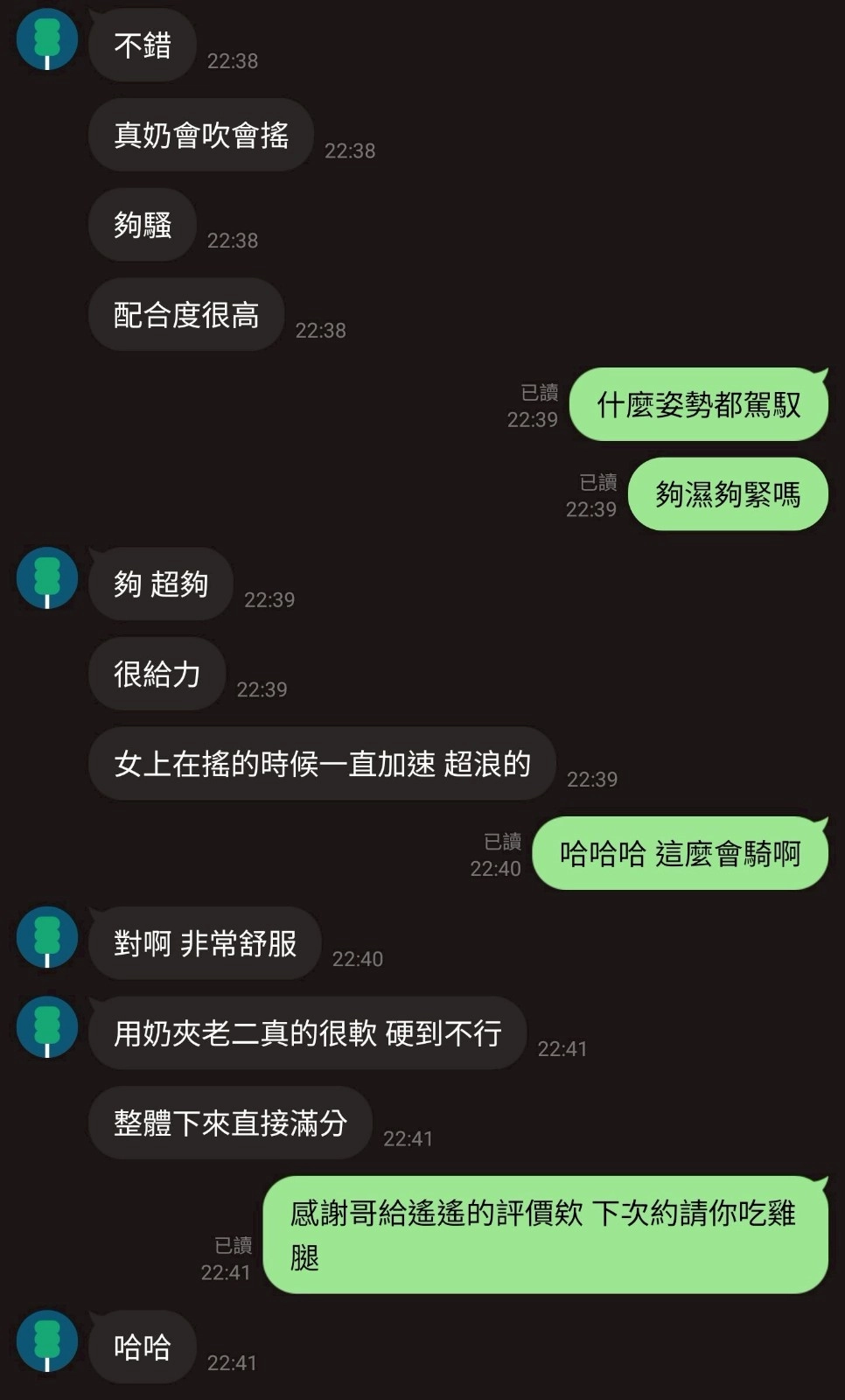Tap the avatar next to 對啊 非常舒服

pyautogui.click(x=47, y=937)
